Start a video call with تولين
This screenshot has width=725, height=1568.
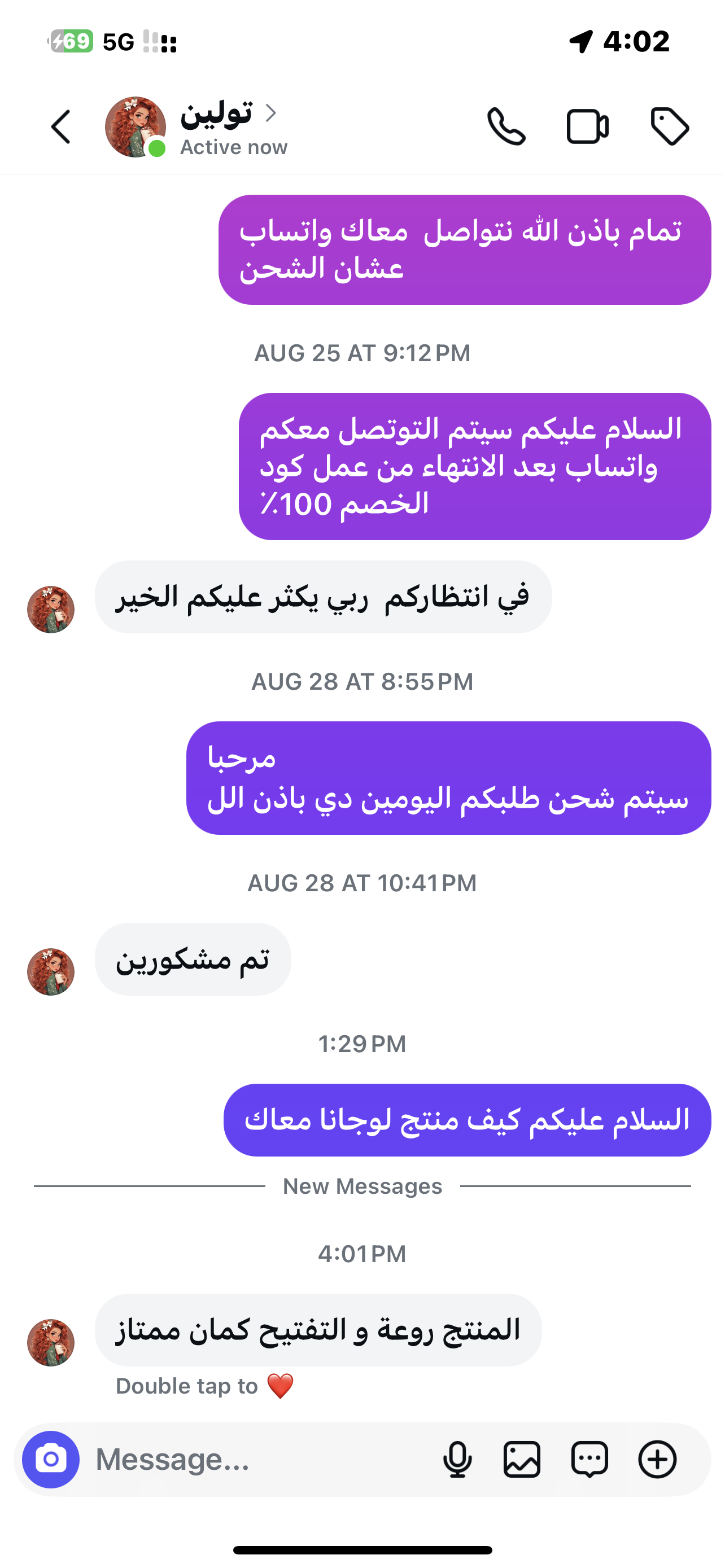[x=587, y=126]
